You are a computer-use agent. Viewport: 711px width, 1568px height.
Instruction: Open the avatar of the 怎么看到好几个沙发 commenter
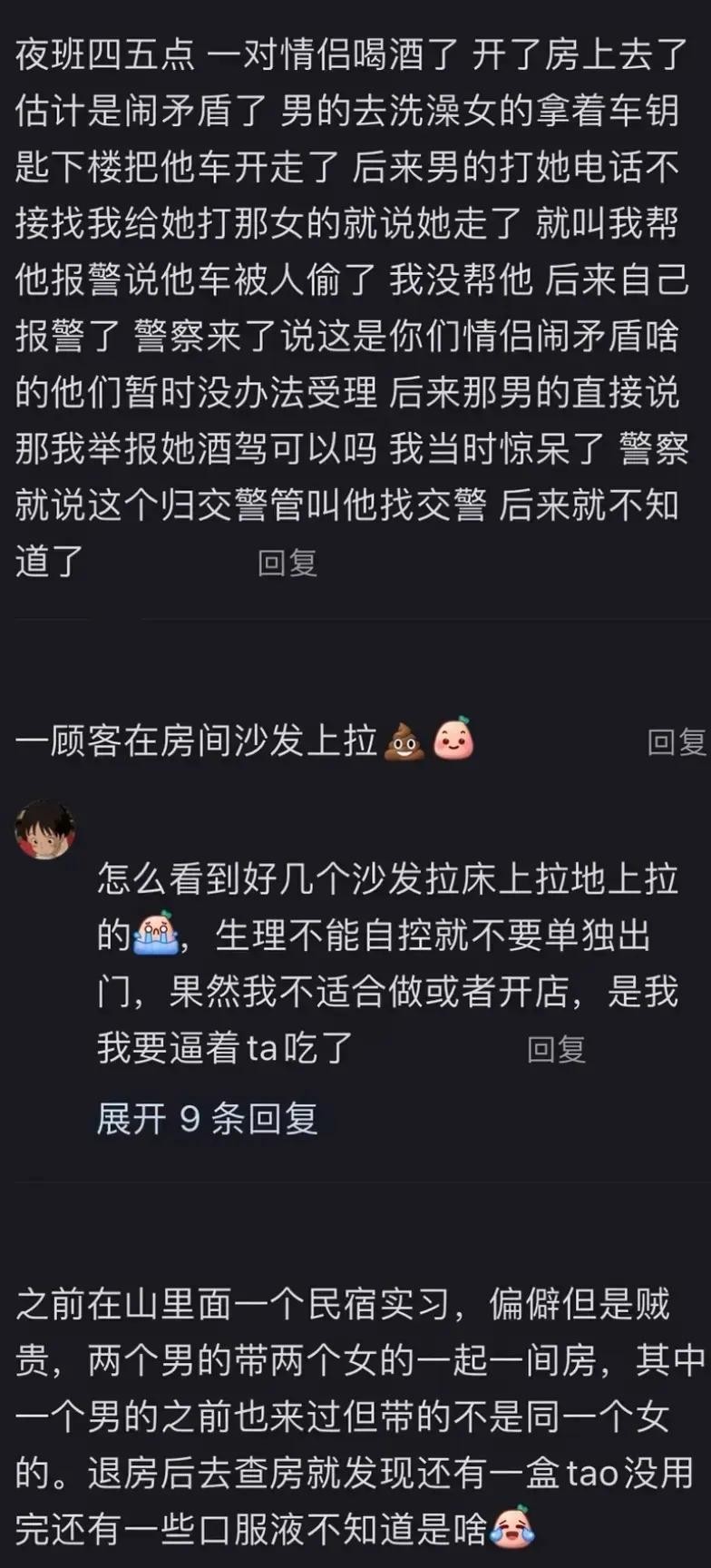[45, 830]
